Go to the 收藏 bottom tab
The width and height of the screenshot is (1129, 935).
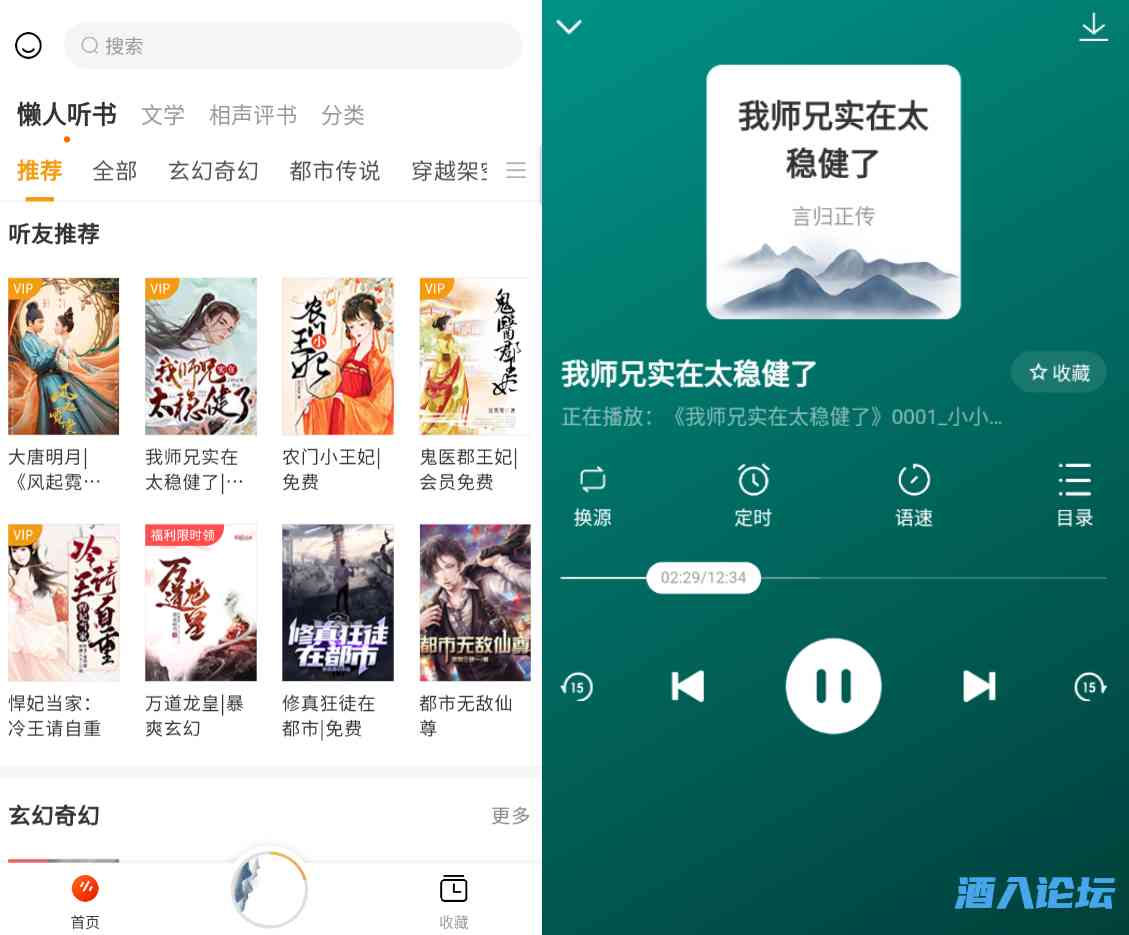tap(453, 900)
